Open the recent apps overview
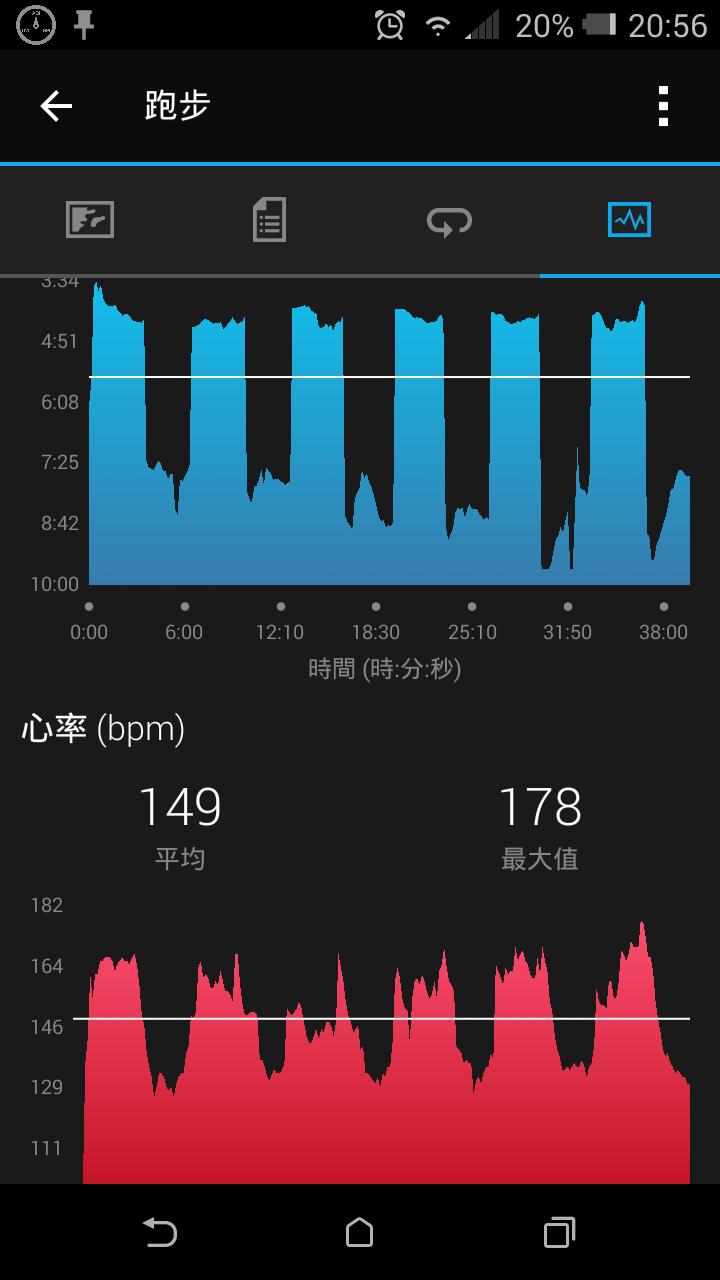Viewport: 720px width, 1280px height. point(559,1233)
